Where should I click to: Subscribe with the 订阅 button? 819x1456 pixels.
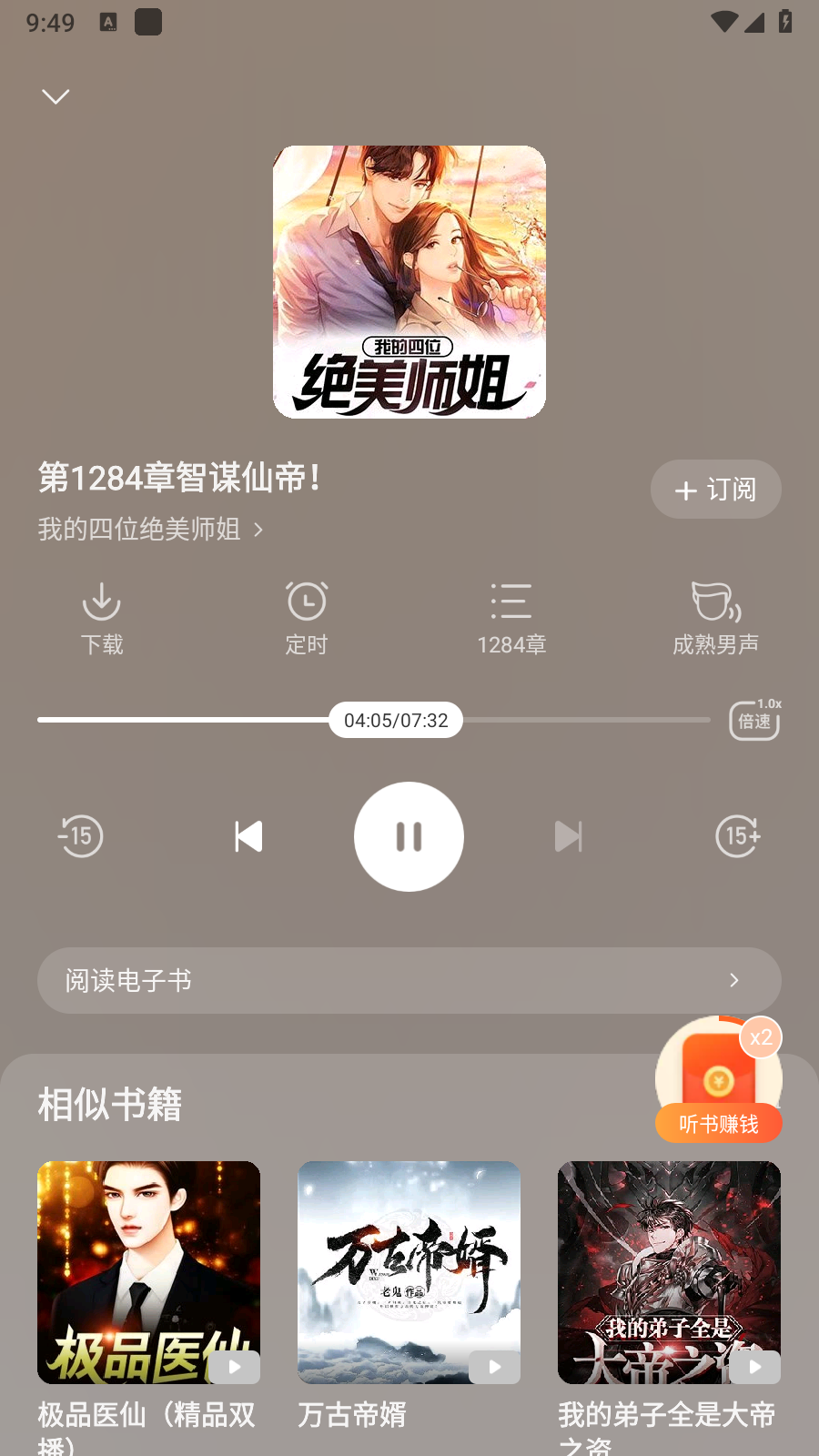tap(715, 490)
